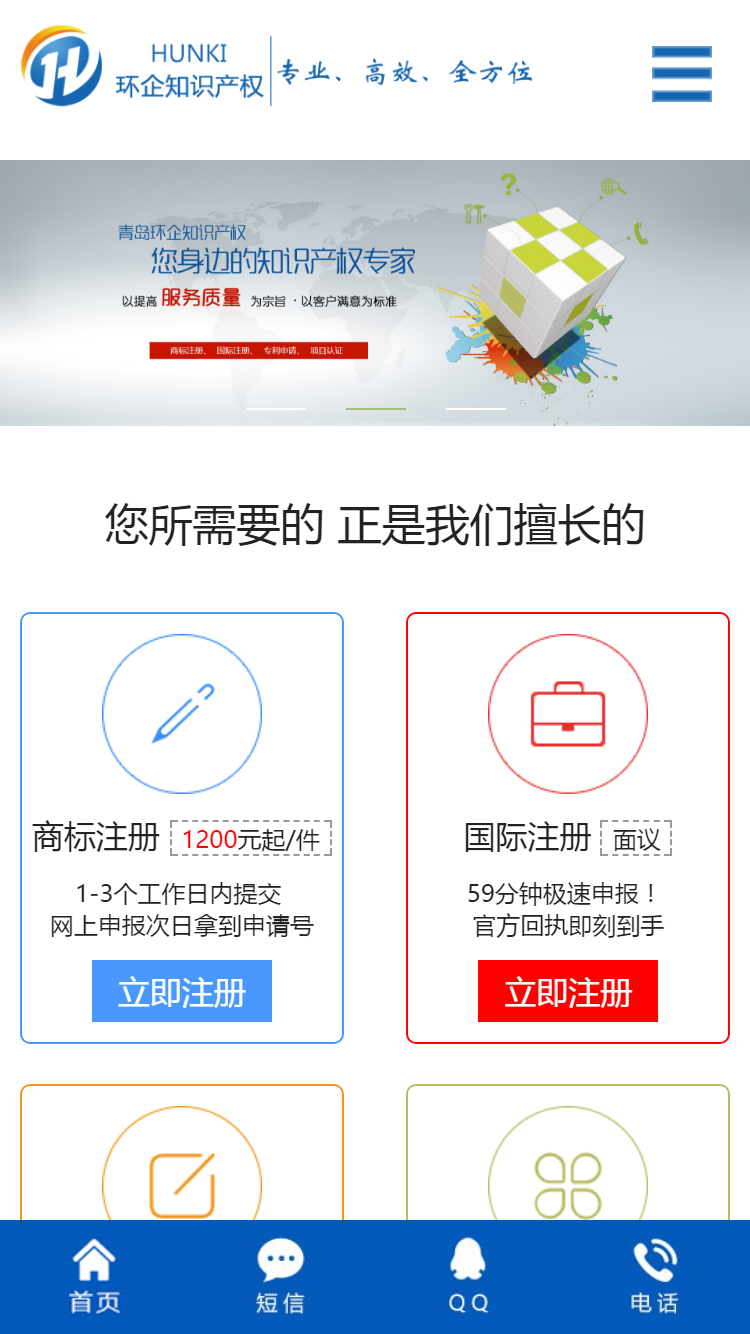Open the hamburger navigation menu
750x1334 pixels.
[681, 72]
